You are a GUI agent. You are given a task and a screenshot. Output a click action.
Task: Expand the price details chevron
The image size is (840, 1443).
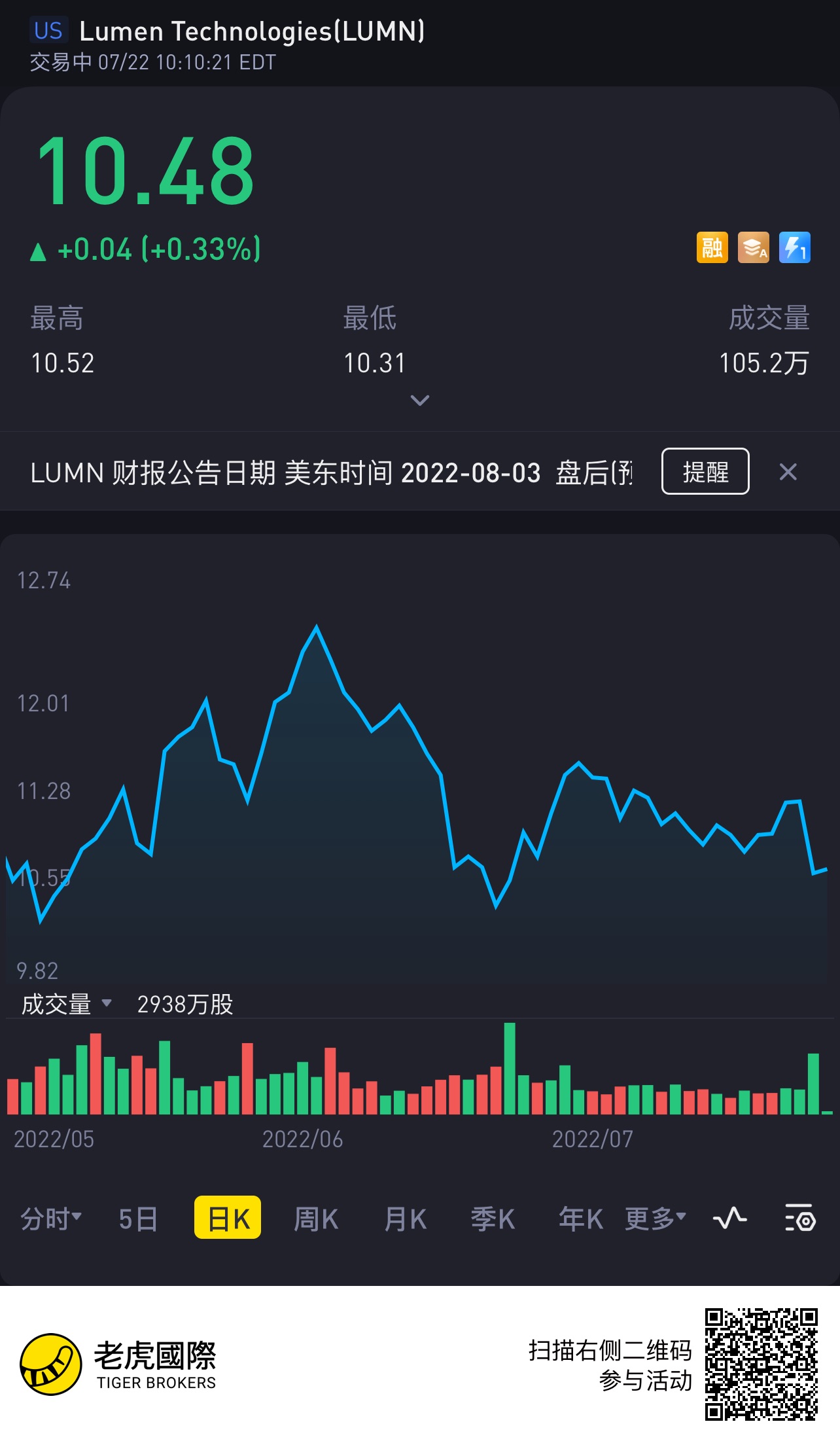click(x=419, y=400)
